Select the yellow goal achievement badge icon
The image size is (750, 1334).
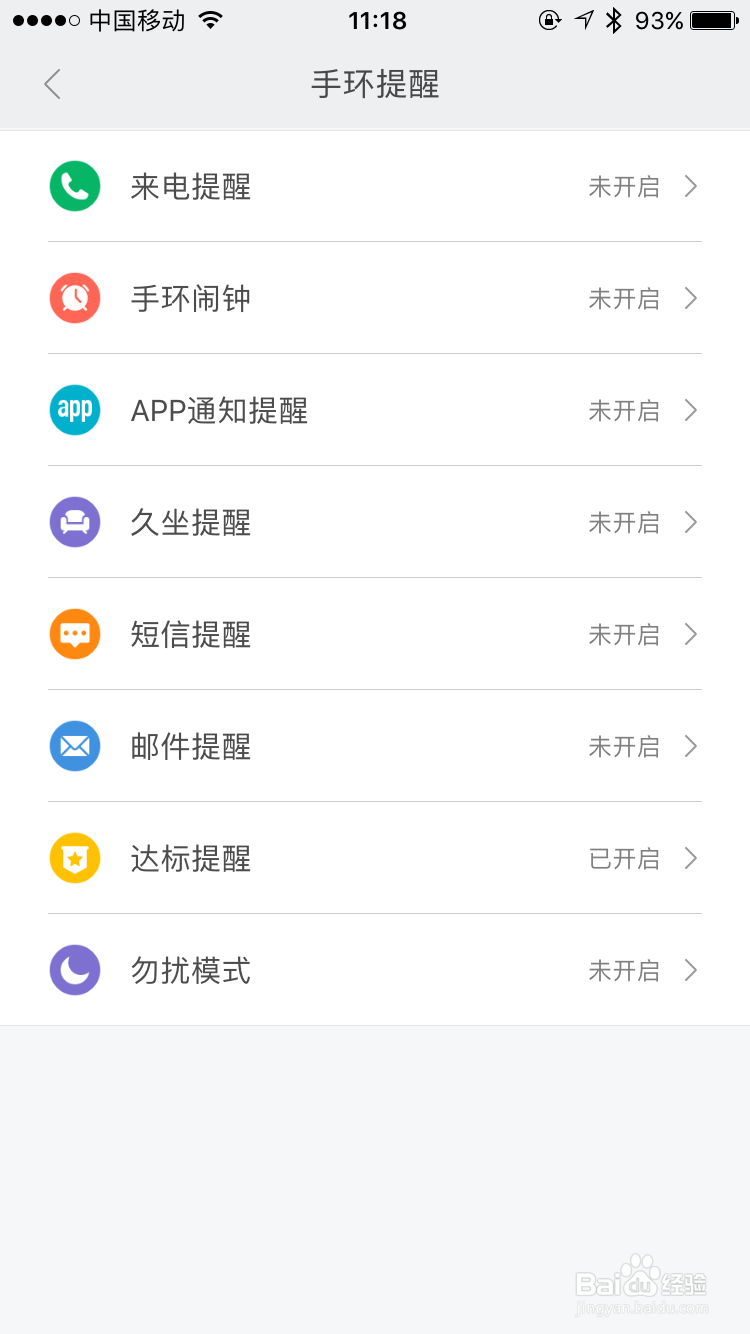(75, 858)
